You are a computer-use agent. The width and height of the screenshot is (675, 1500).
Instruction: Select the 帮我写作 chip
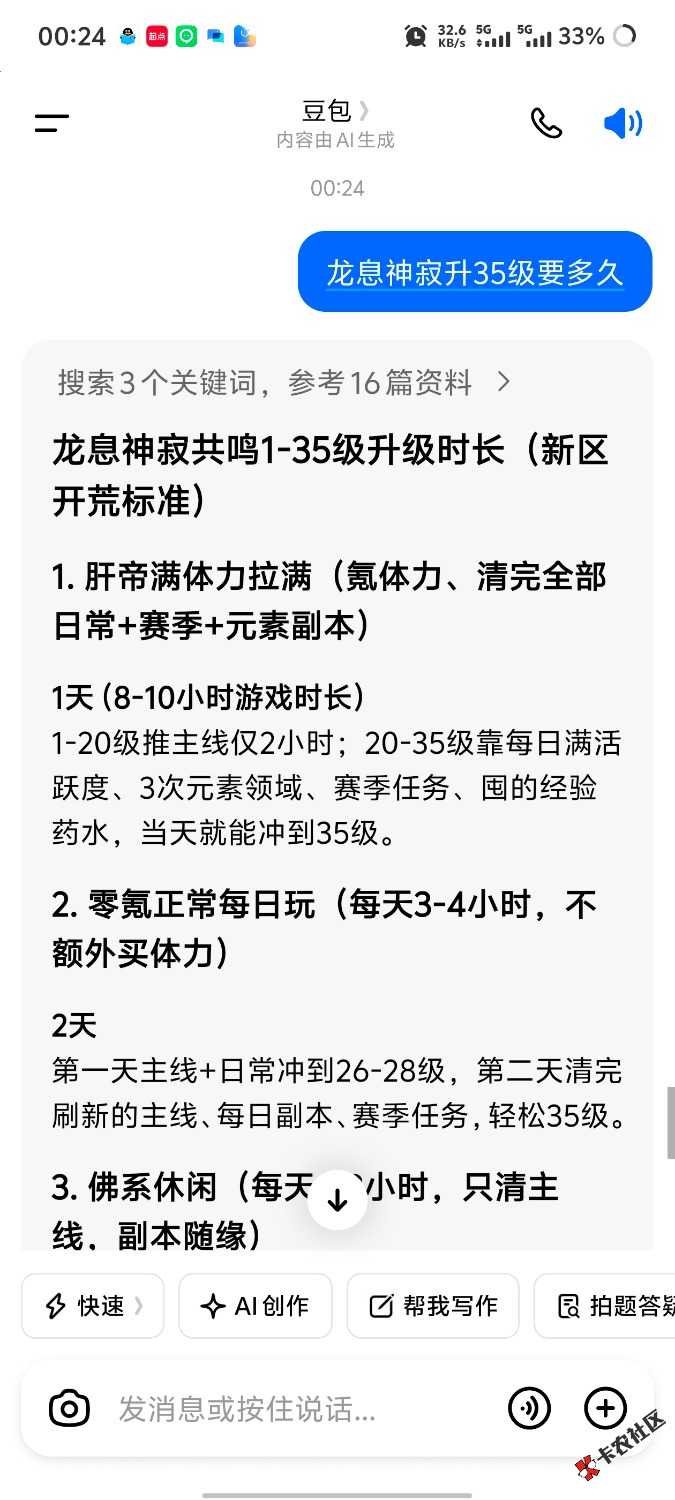(x=433, y=1306)
